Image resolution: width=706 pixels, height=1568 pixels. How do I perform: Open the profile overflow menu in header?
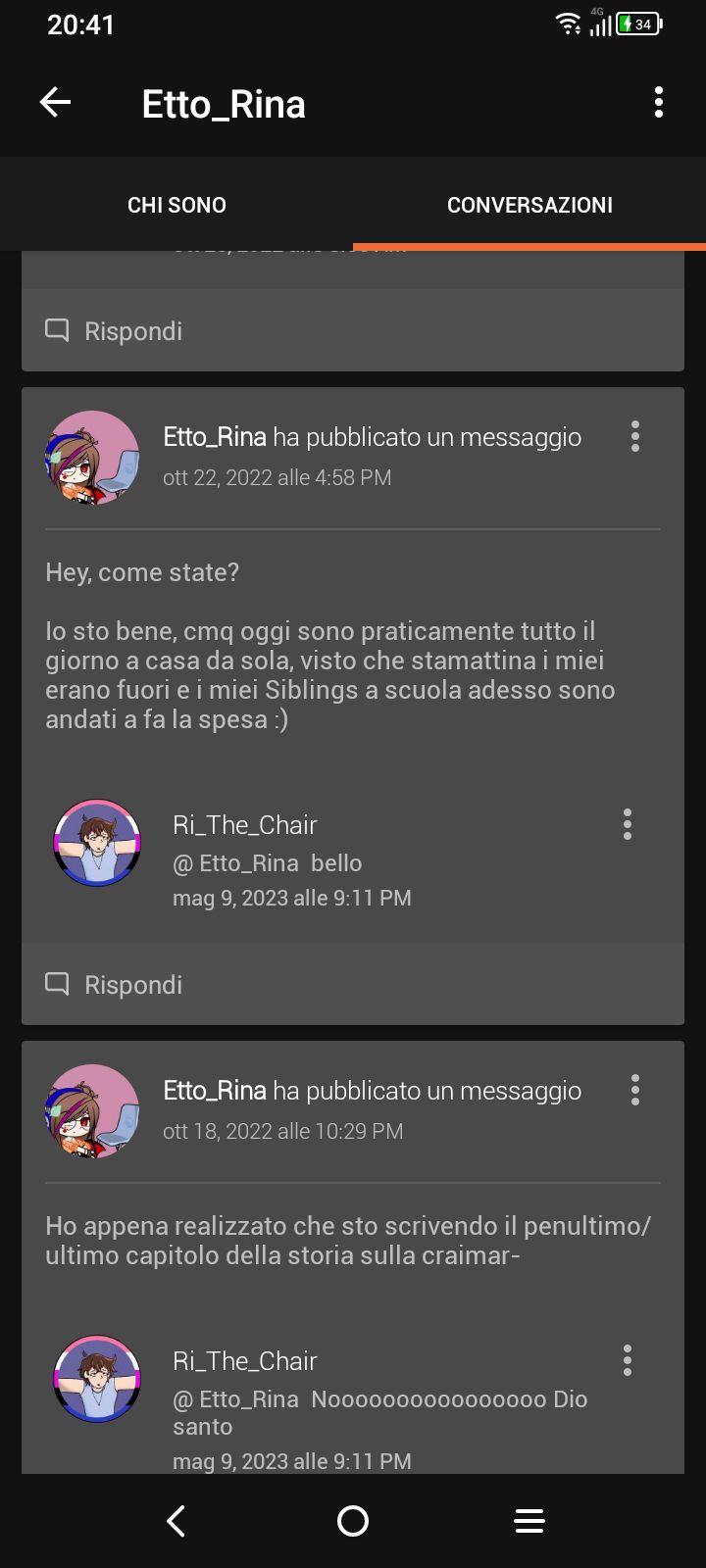(658, 102)
